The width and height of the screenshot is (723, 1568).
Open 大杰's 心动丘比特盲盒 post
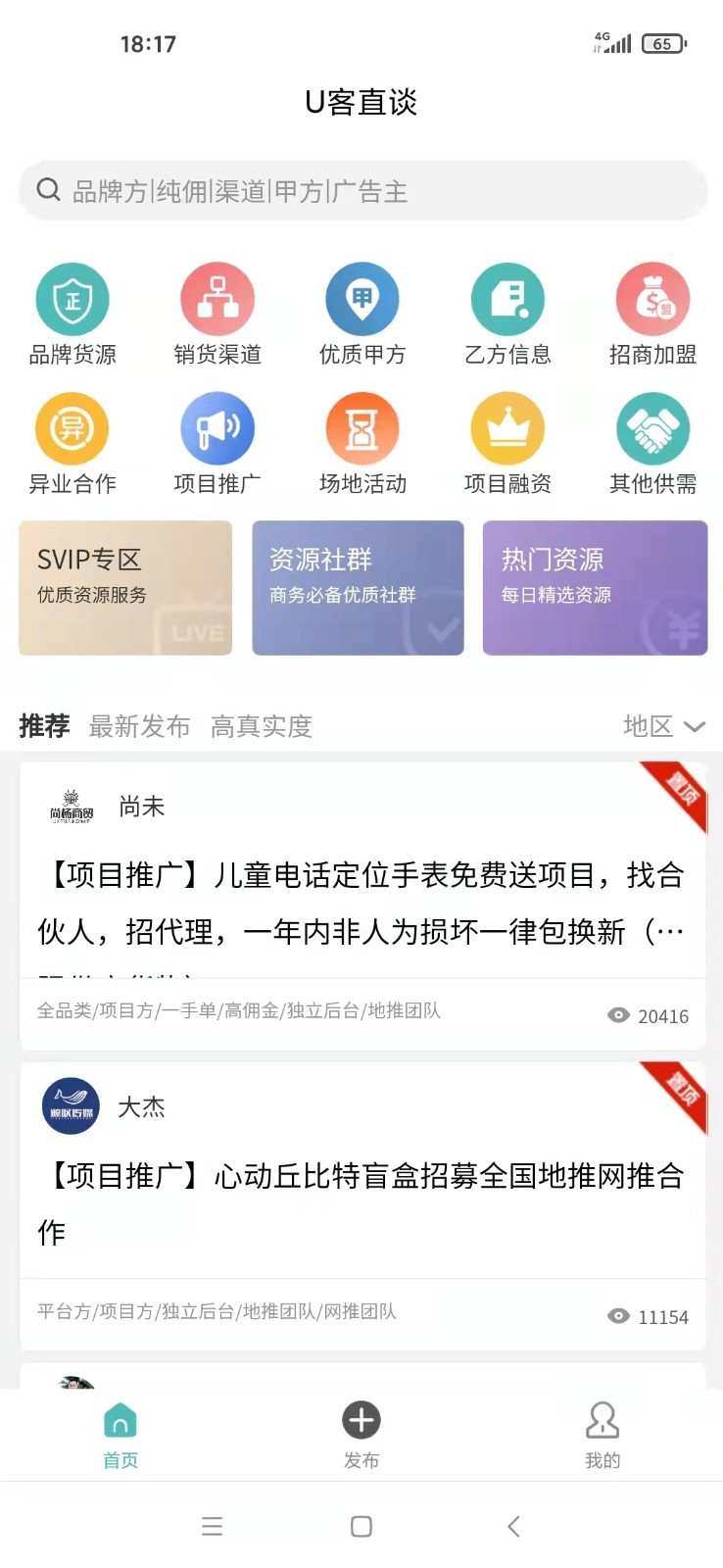362,1206
